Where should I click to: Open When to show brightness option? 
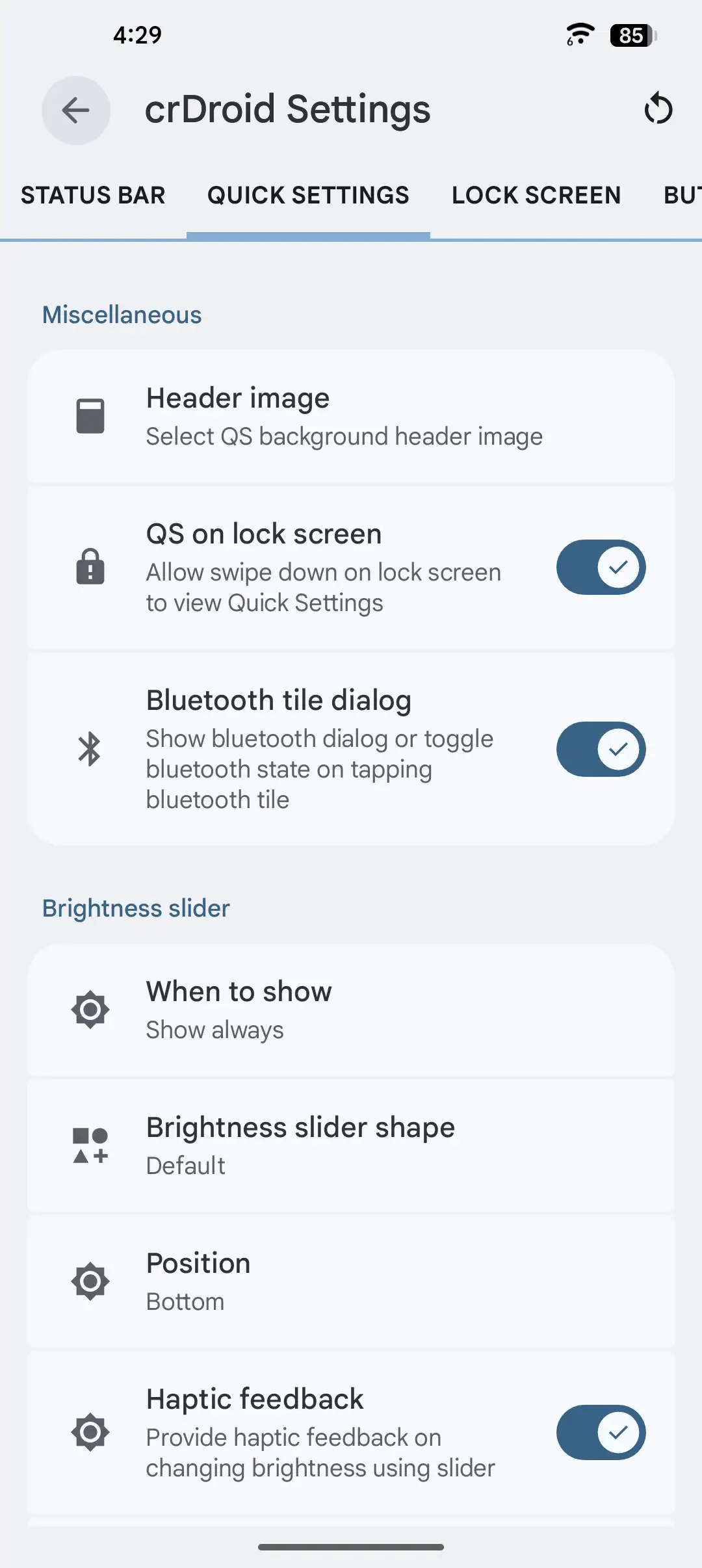click(351, 1010)
